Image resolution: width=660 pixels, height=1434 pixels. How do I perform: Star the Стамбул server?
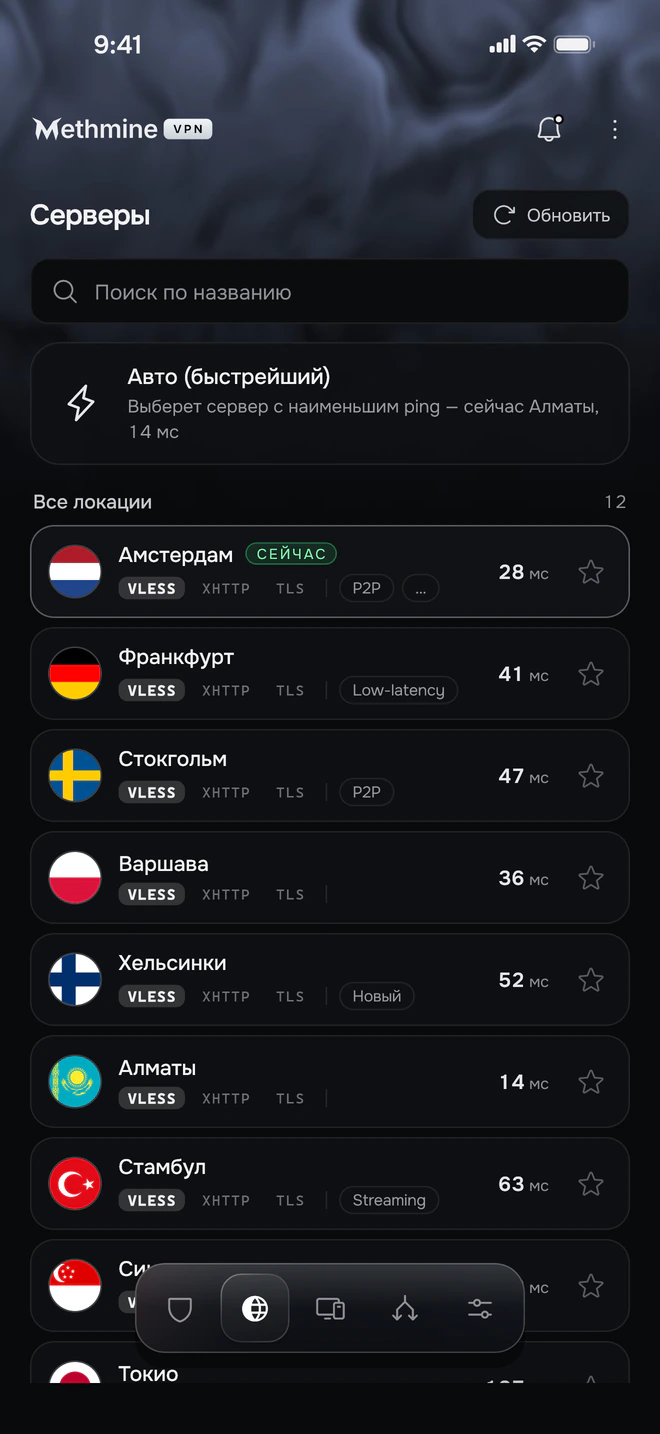[591, 1184]
